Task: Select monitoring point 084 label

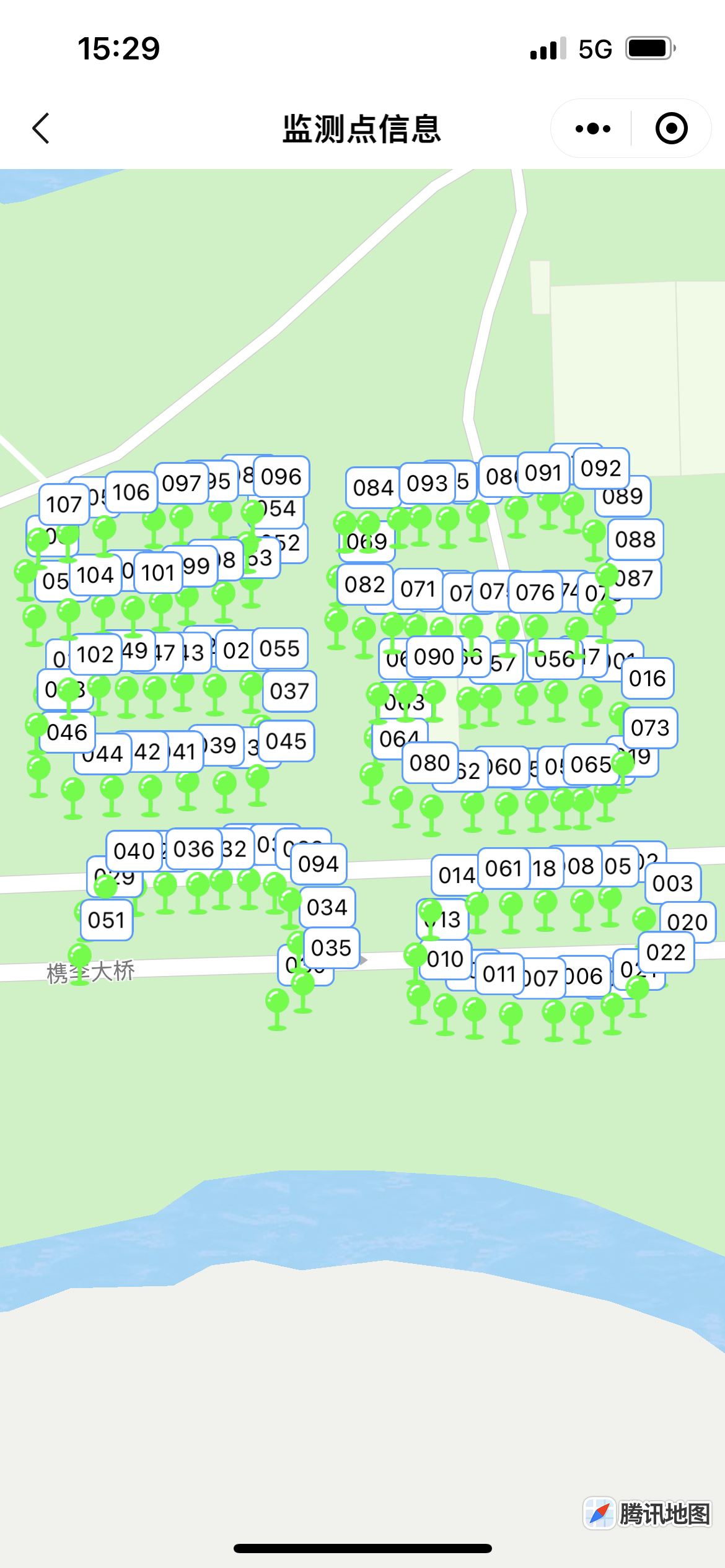Action: coord(373,488)
